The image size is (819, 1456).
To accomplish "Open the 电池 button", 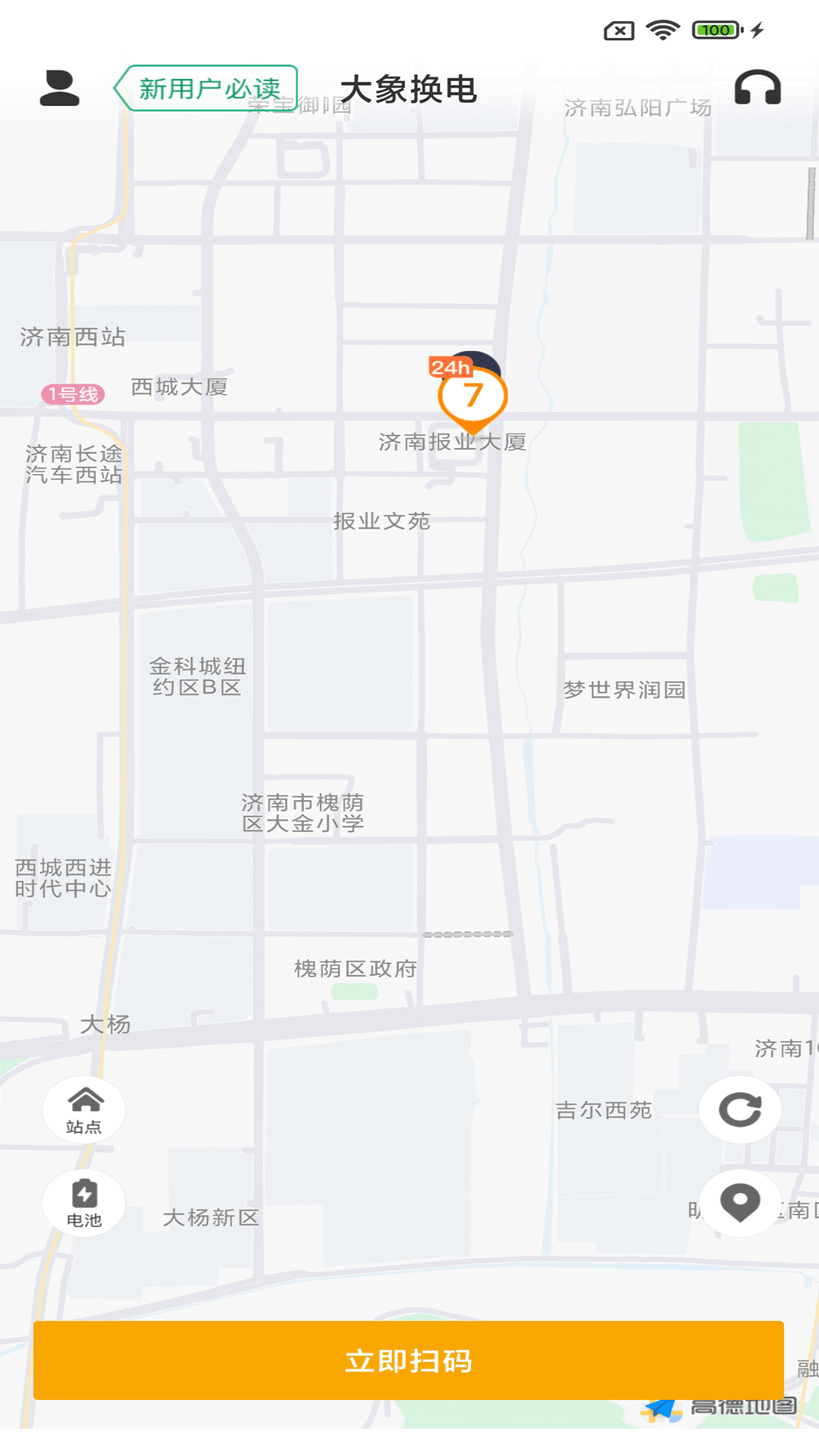I will pos(83,1203).
